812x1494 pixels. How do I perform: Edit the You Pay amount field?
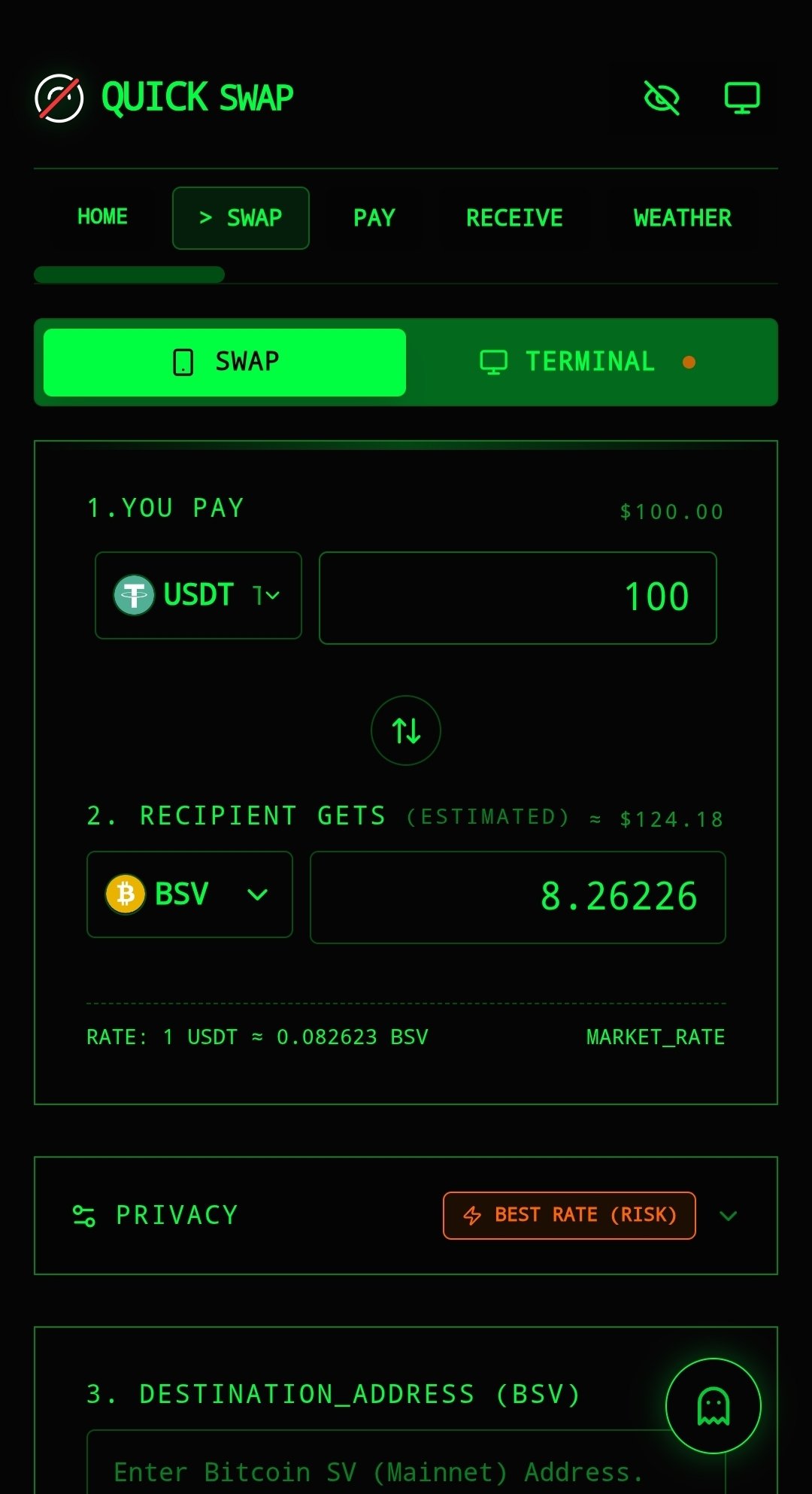[517, 598]
